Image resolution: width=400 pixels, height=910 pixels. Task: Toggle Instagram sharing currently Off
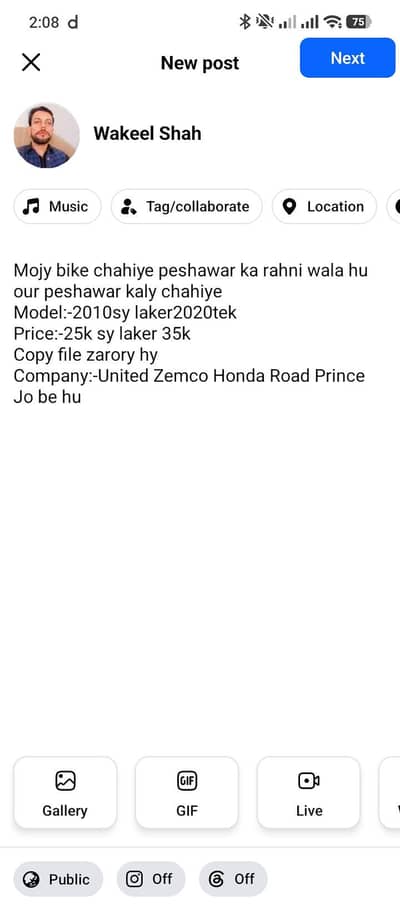pos(151,879)
